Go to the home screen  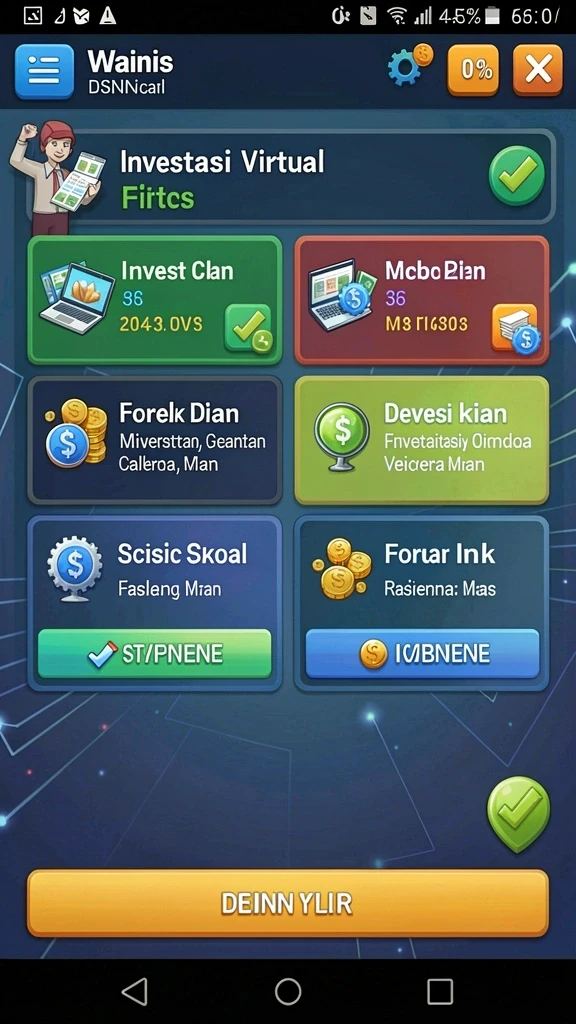(287, 991)
